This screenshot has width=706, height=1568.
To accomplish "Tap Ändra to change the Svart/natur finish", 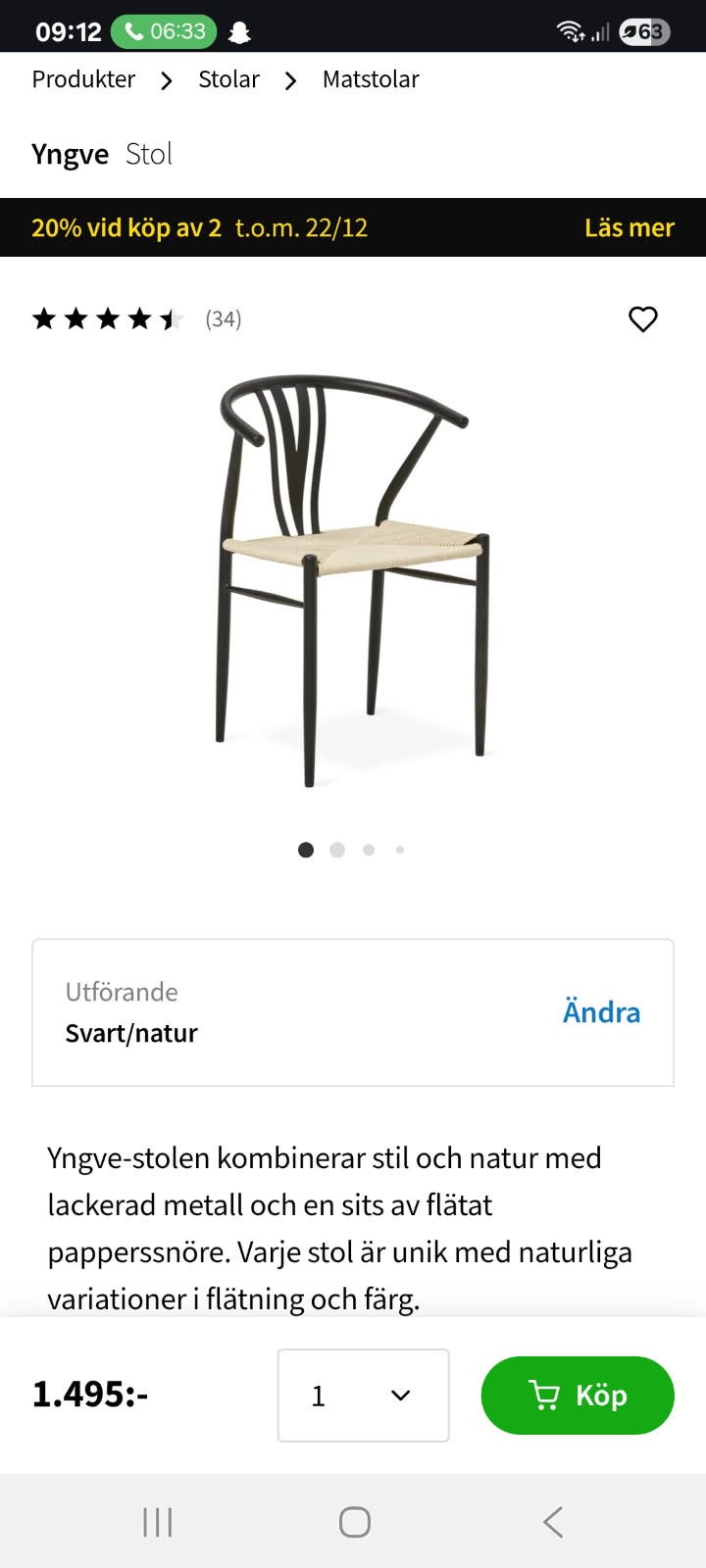I will pos(601,1012).
